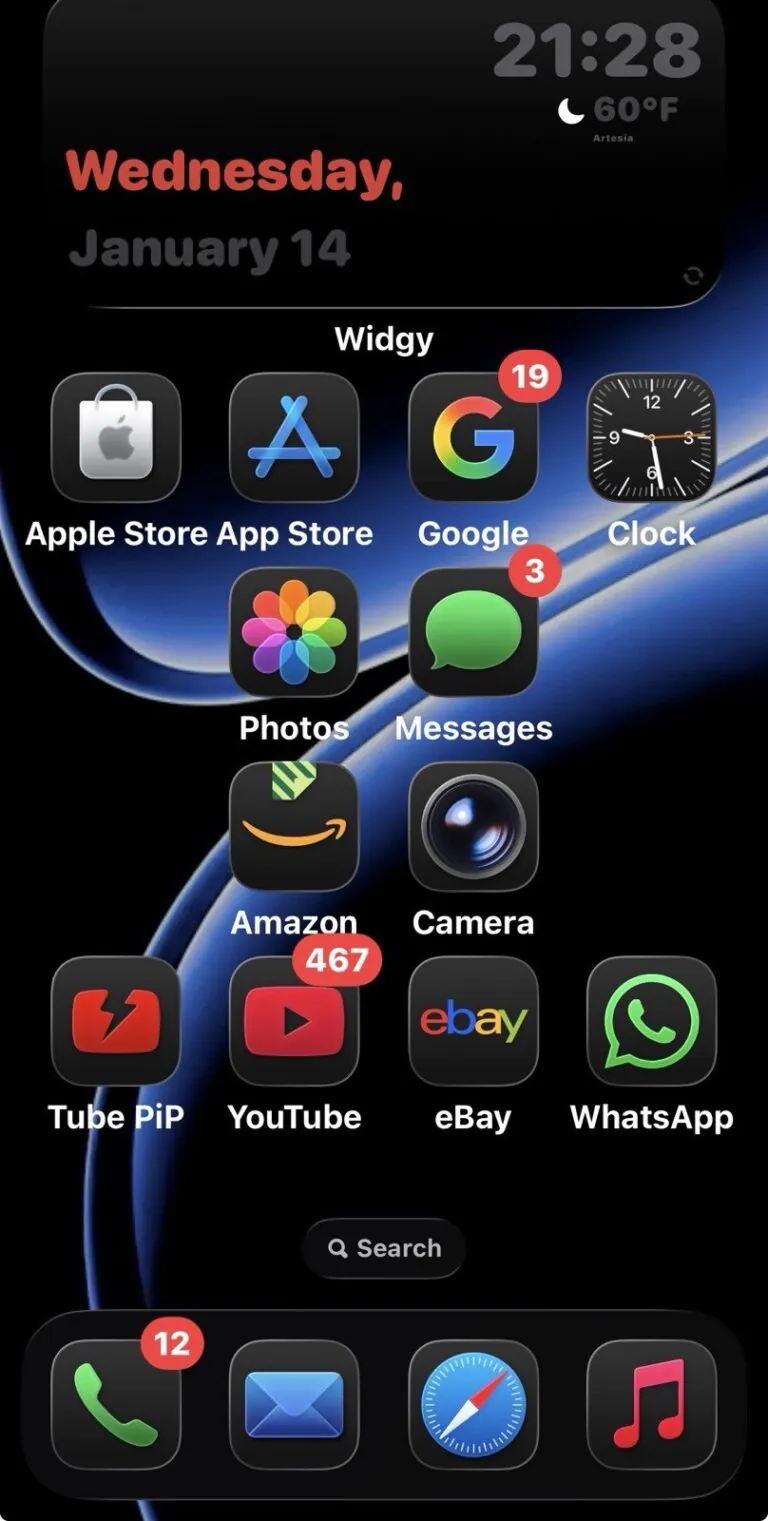Launch the App Store
Viewport: 768px width, 1521px height.
pos(294,437)
